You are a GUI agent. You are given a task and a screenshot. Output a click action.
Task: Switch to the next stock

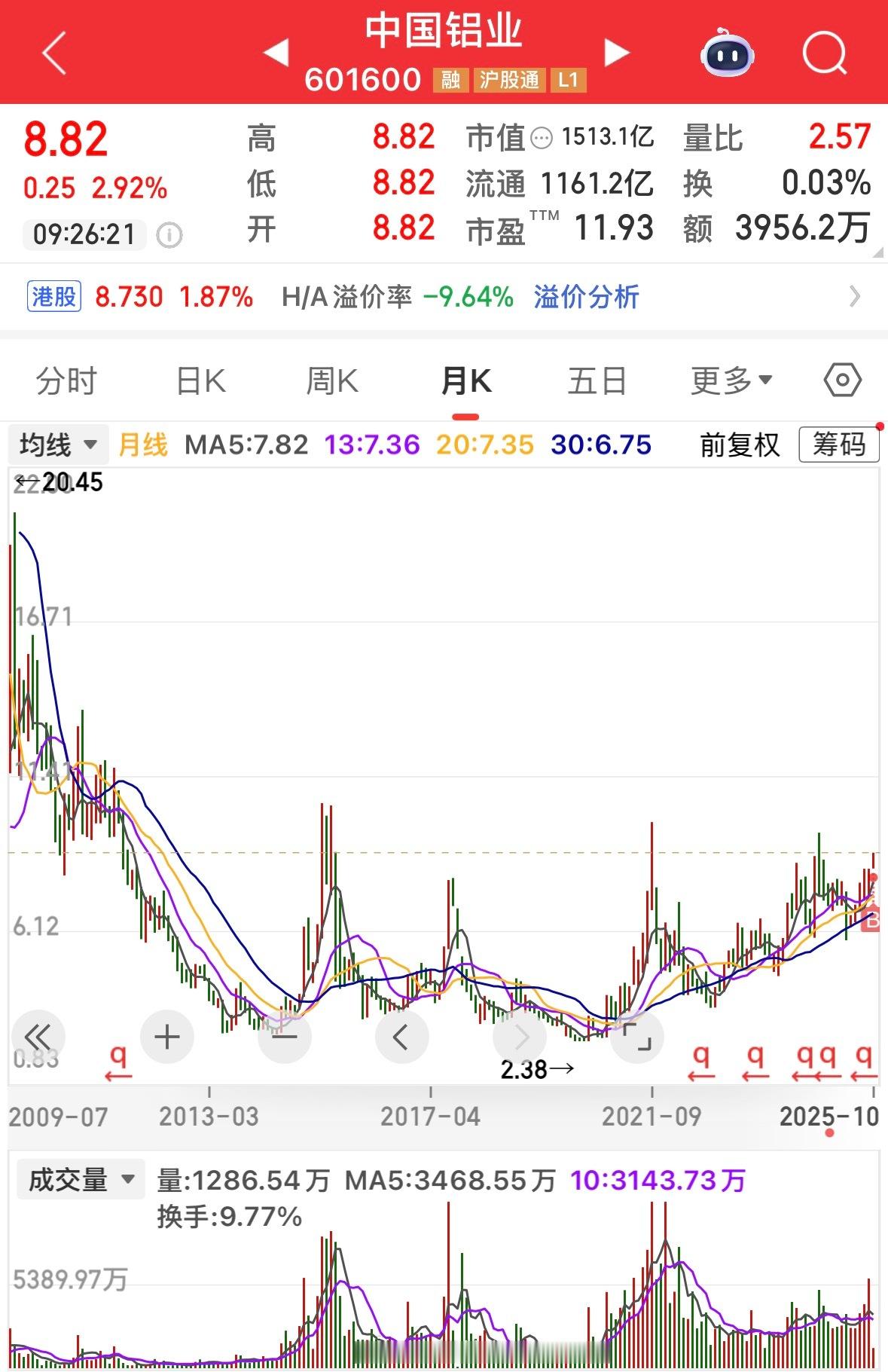tap(616, 53)
